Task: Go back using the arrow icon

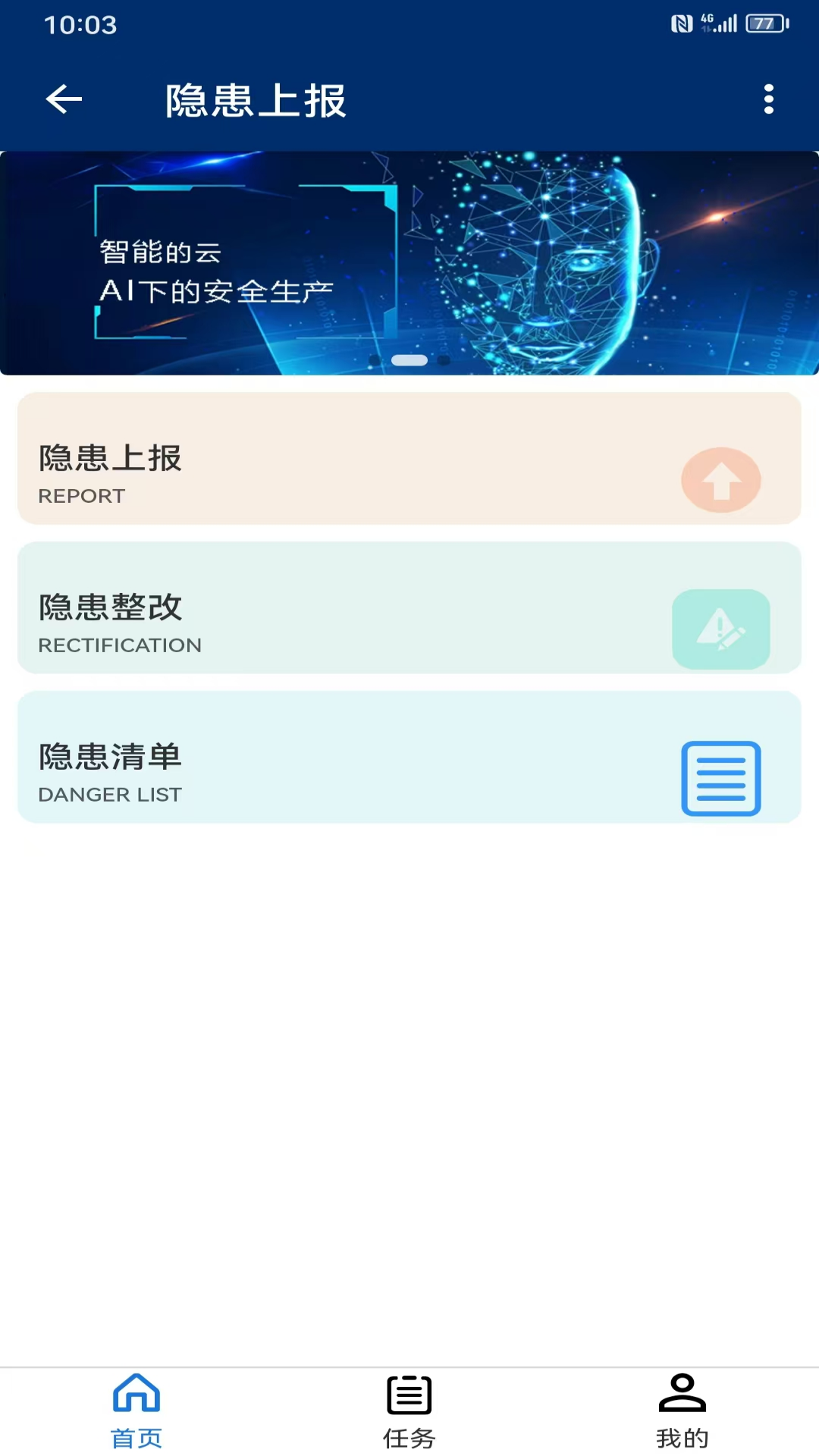Action: 64,99
